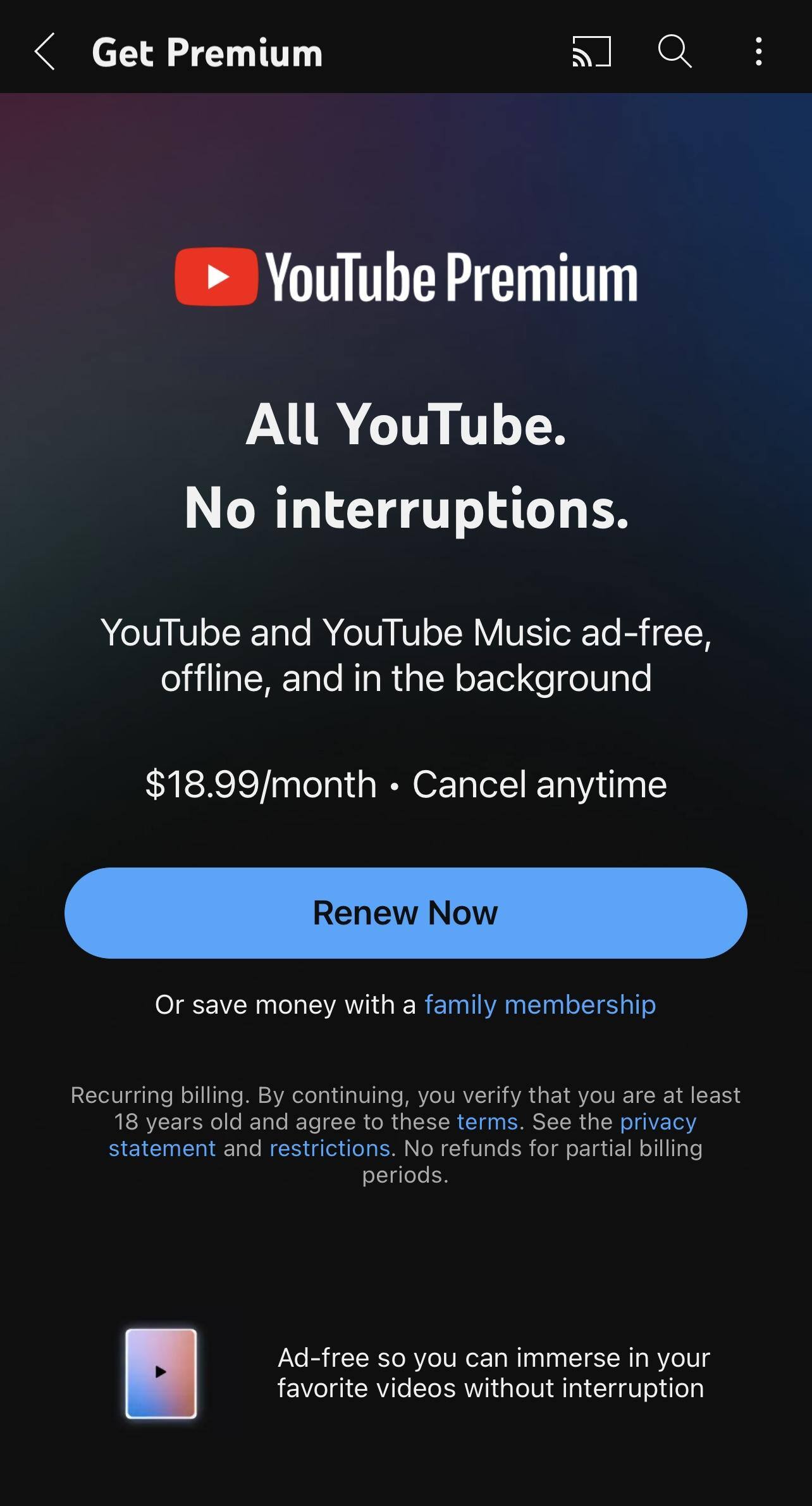Open the restrictions link
The height and width of the screenshot is (1506, 812).
tap(329, 1148)
